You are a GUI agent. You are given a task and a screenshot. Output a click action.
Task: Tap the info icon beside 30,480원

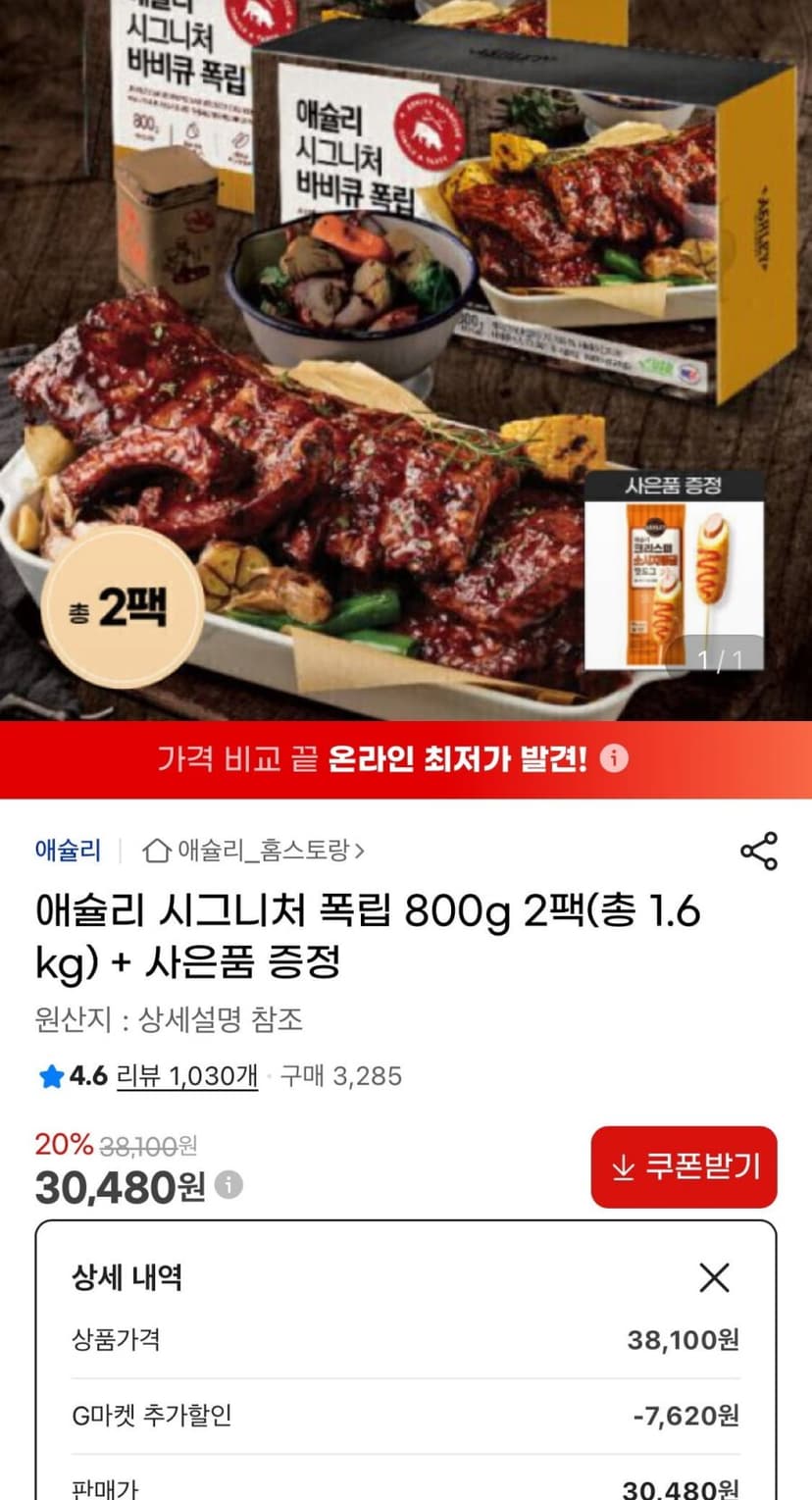pyautogui.click(x=228, y=1185)
